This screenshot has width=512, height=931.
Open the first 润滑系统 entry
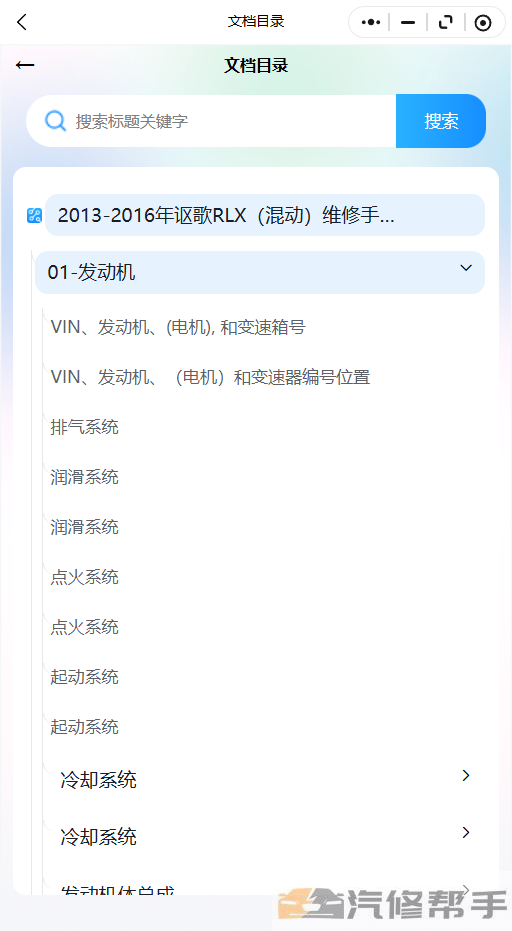click(84, 477)
